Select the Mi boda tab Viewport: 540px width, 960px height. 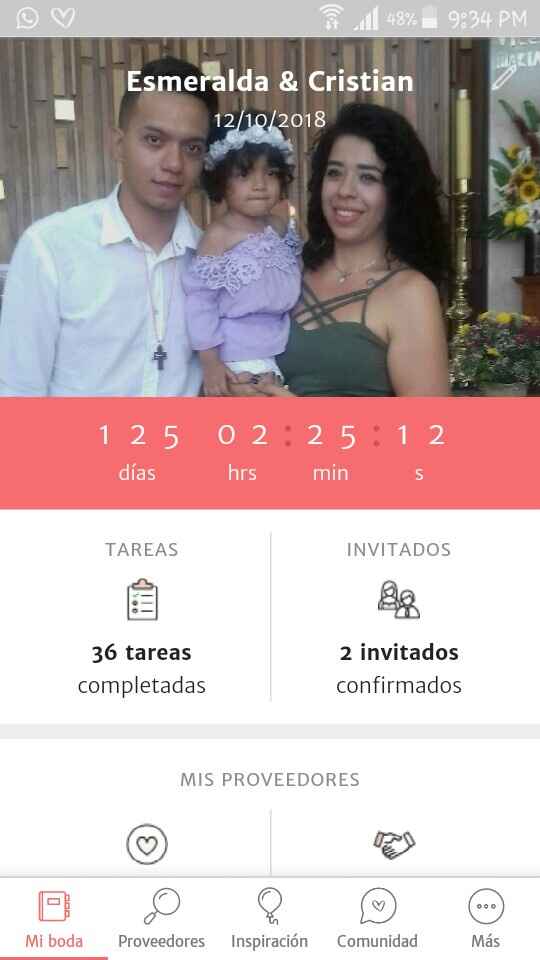click(x=54, y=918)
